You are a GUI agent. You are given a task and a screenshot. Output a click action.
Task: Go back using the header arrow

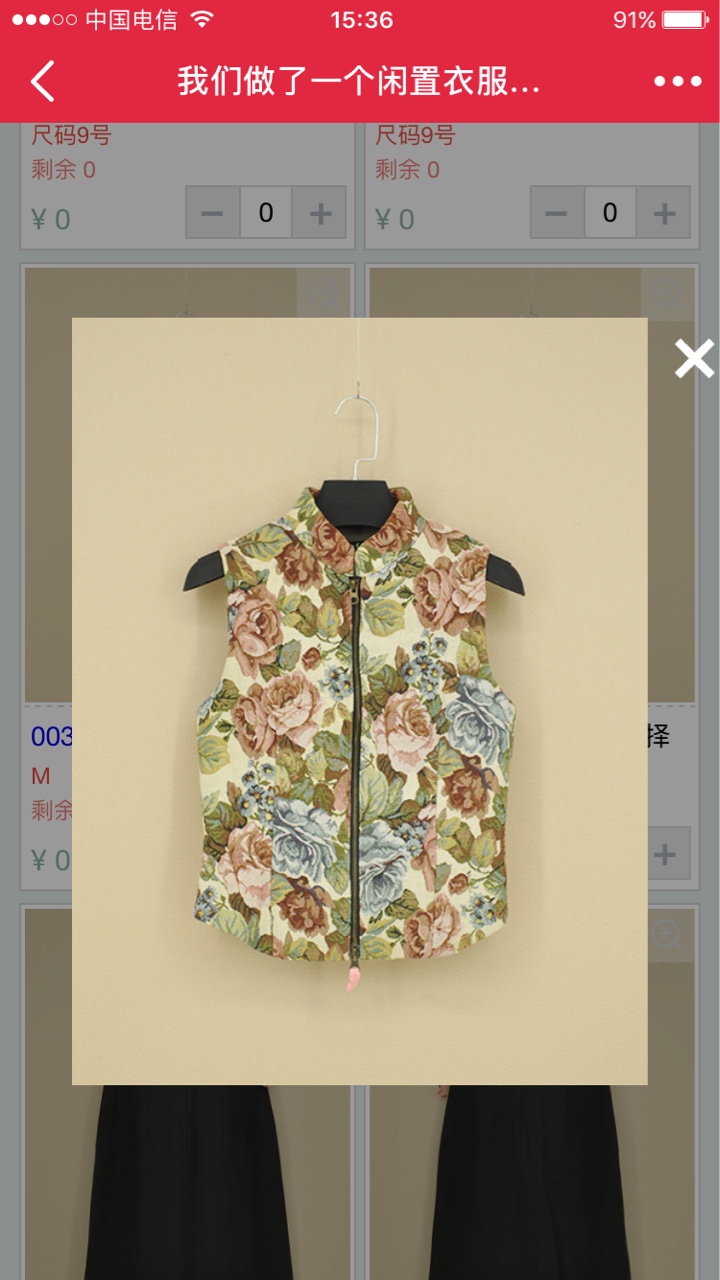[x=42, y=81]
